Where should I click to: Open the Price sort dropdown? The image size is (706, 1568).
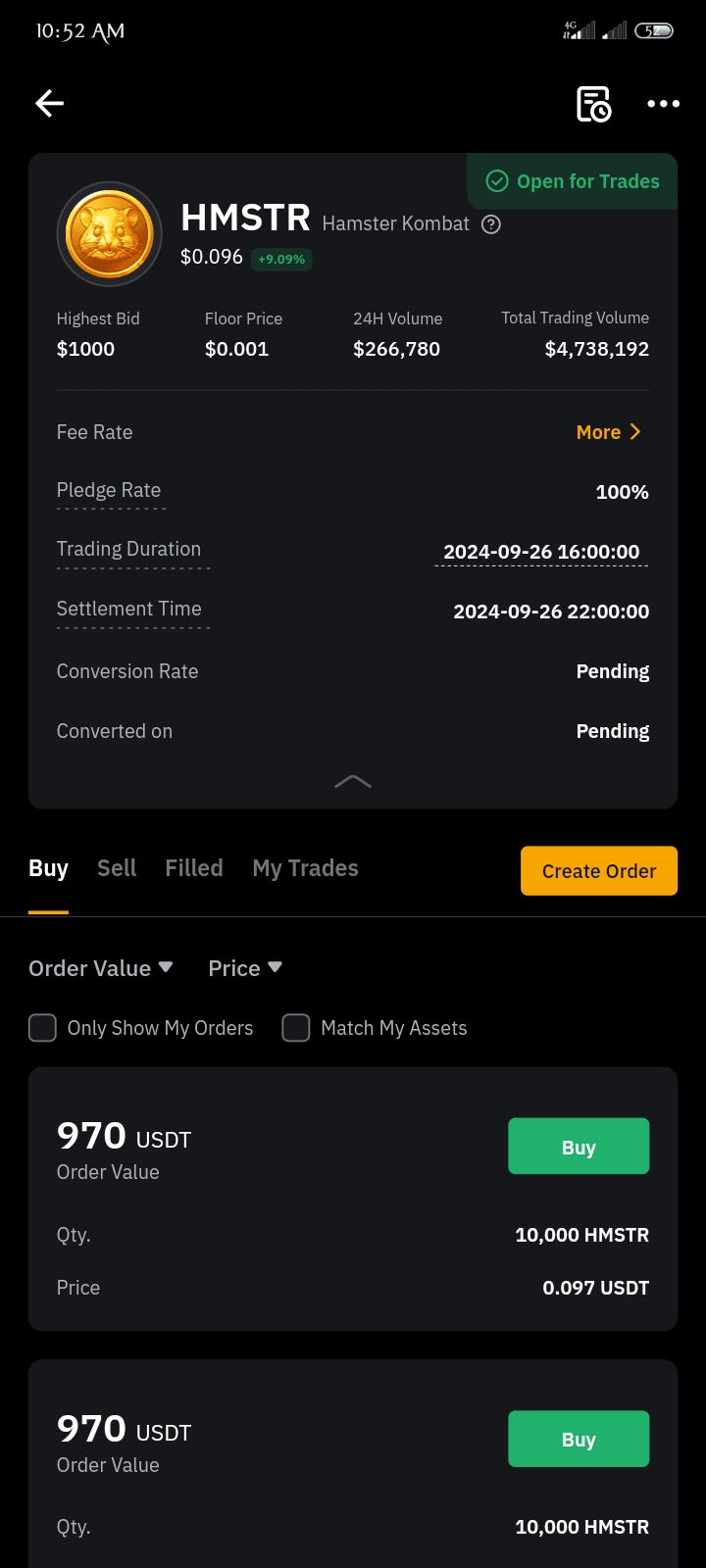[245, 968]
